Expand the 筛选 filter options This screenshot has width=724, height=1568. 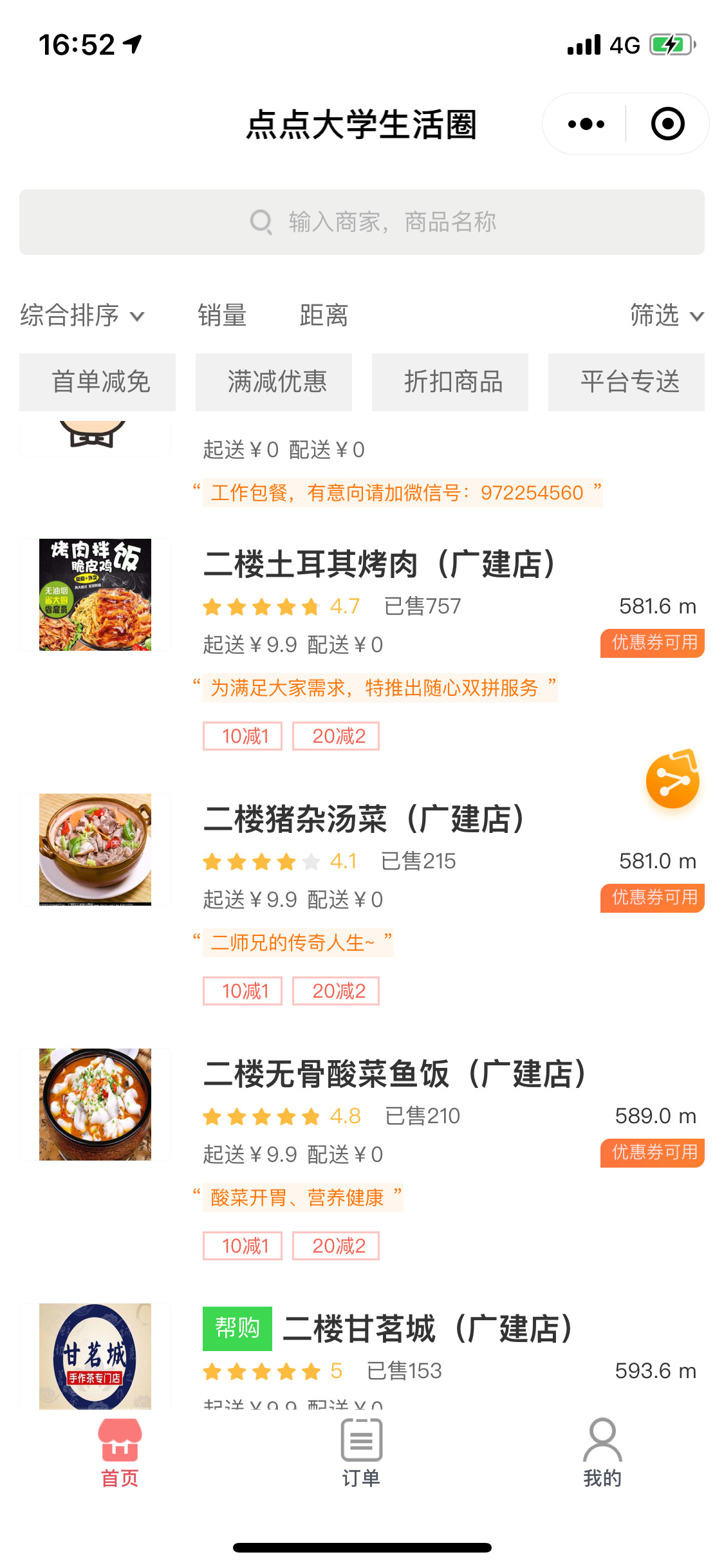pos(666,315)
